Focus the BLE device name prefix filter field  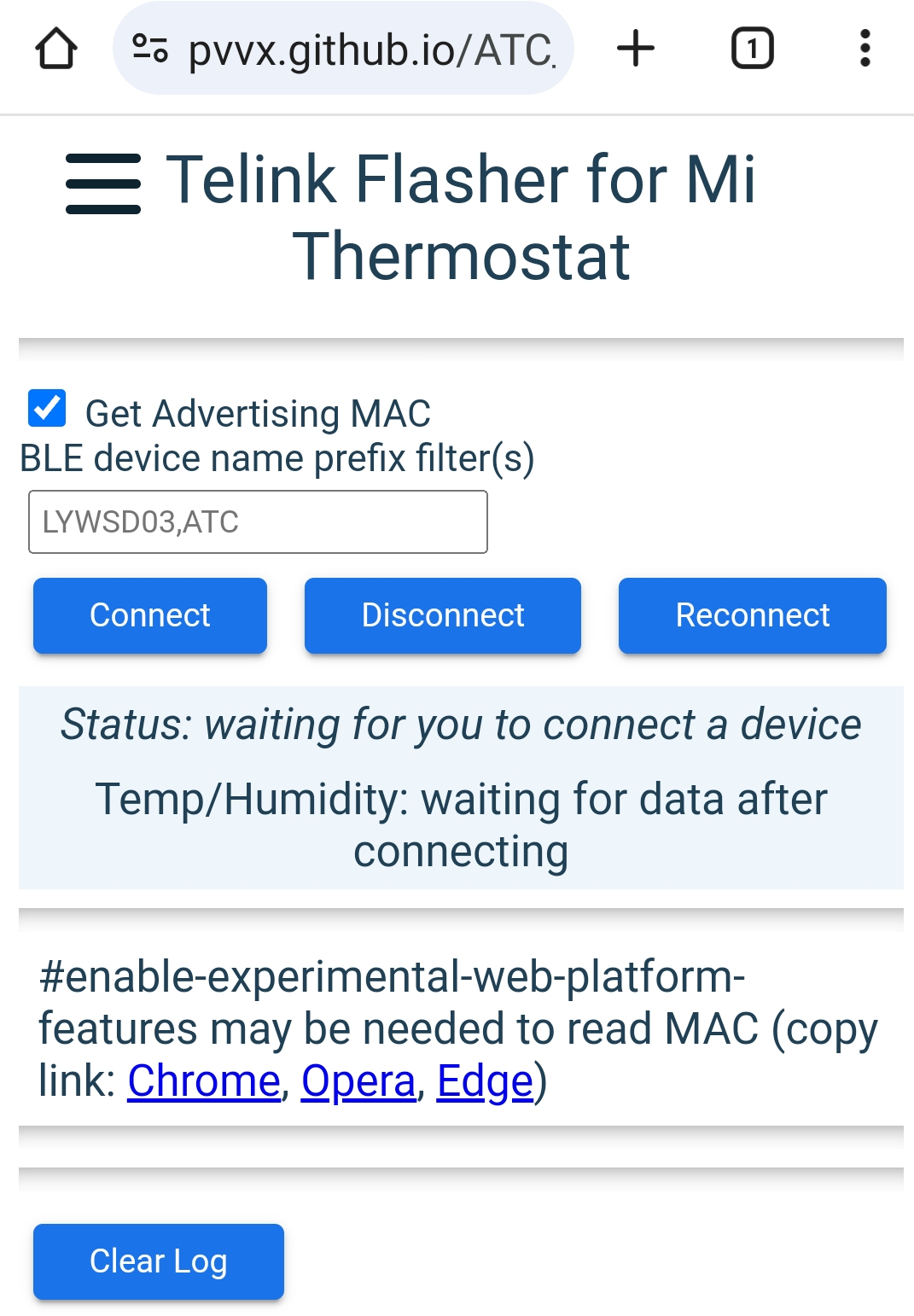click(x=258, y=521)
